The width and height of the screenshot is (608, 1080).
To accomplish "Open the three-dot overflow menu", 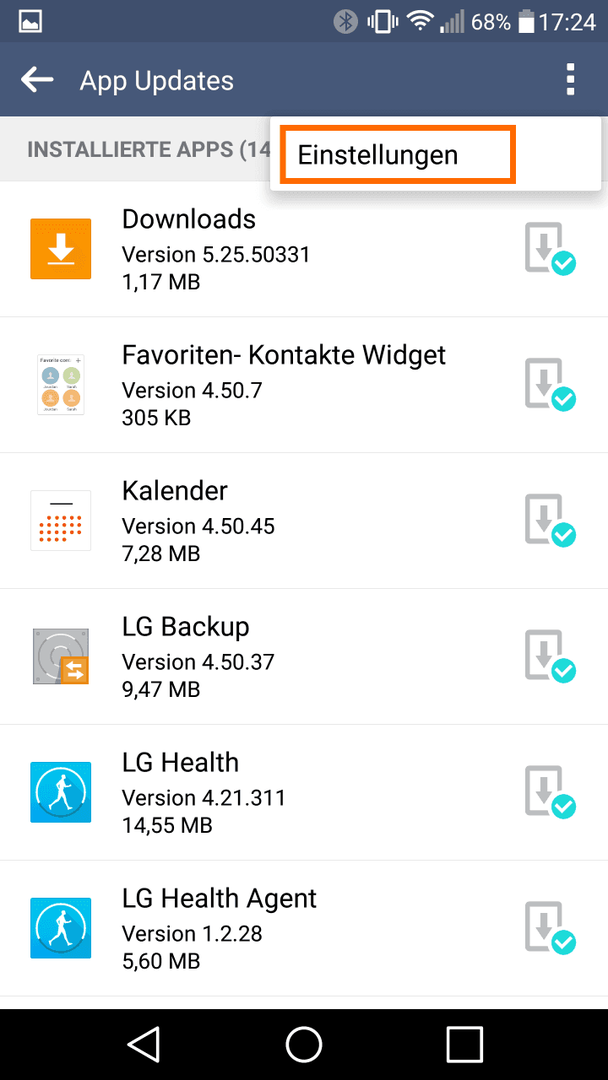I will pos(569,80).
